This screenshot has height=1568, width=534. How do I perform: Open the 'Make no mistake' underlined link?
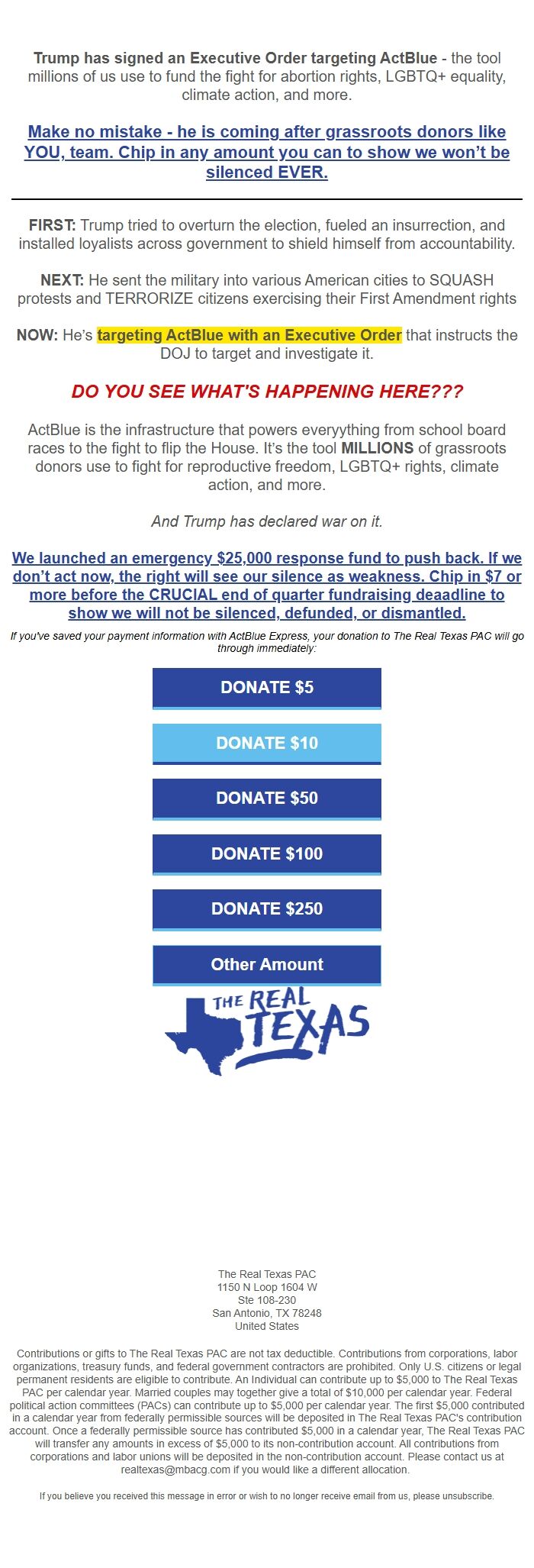coord(267,152)
